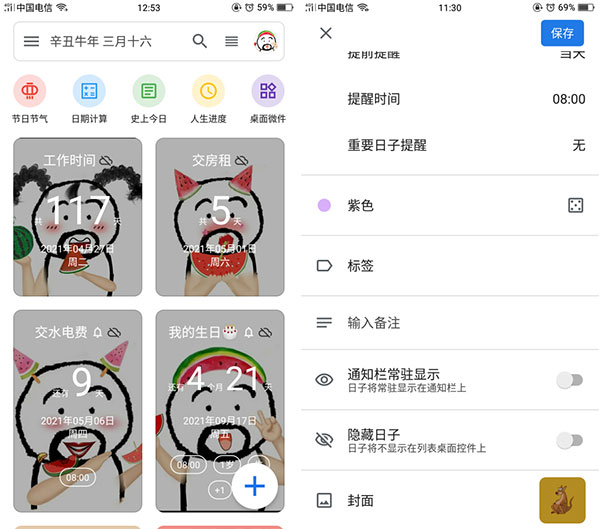Turn on 隐藏日子 switch
The image size is (600, 529).
coord(568,440)
